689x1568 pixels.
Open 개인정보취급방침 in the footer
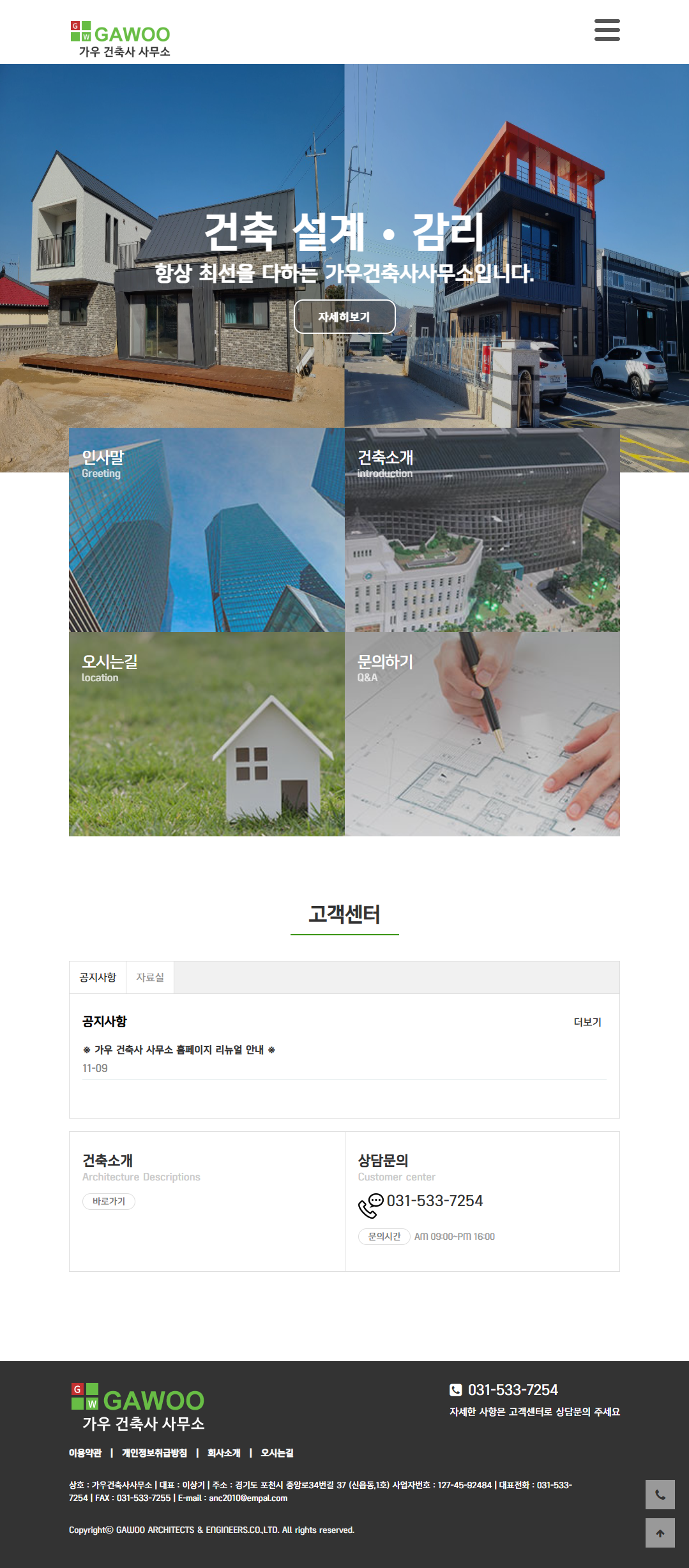tap(155, 1453)
